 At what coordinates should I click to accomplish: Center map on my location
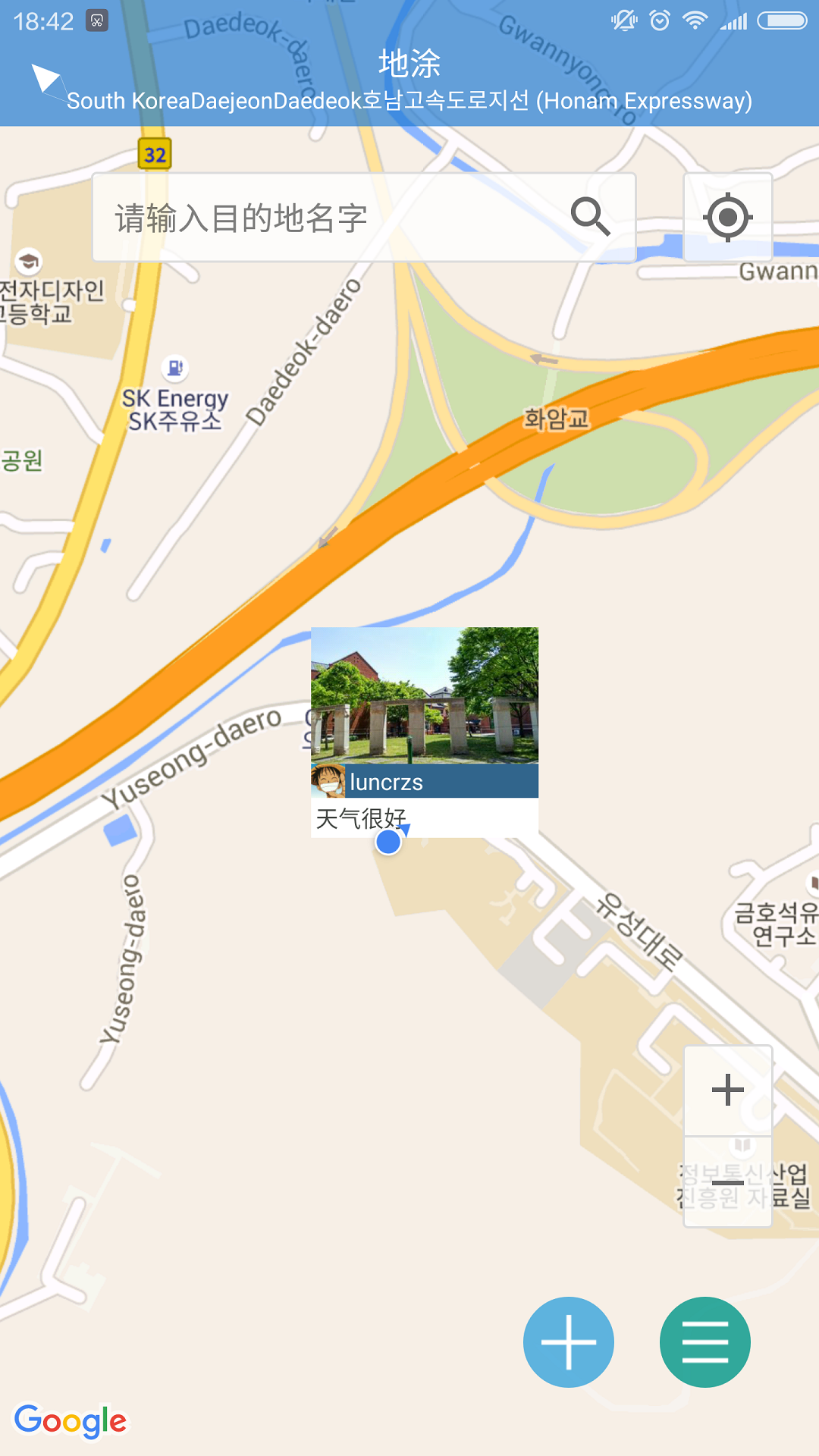pos(728,218)
